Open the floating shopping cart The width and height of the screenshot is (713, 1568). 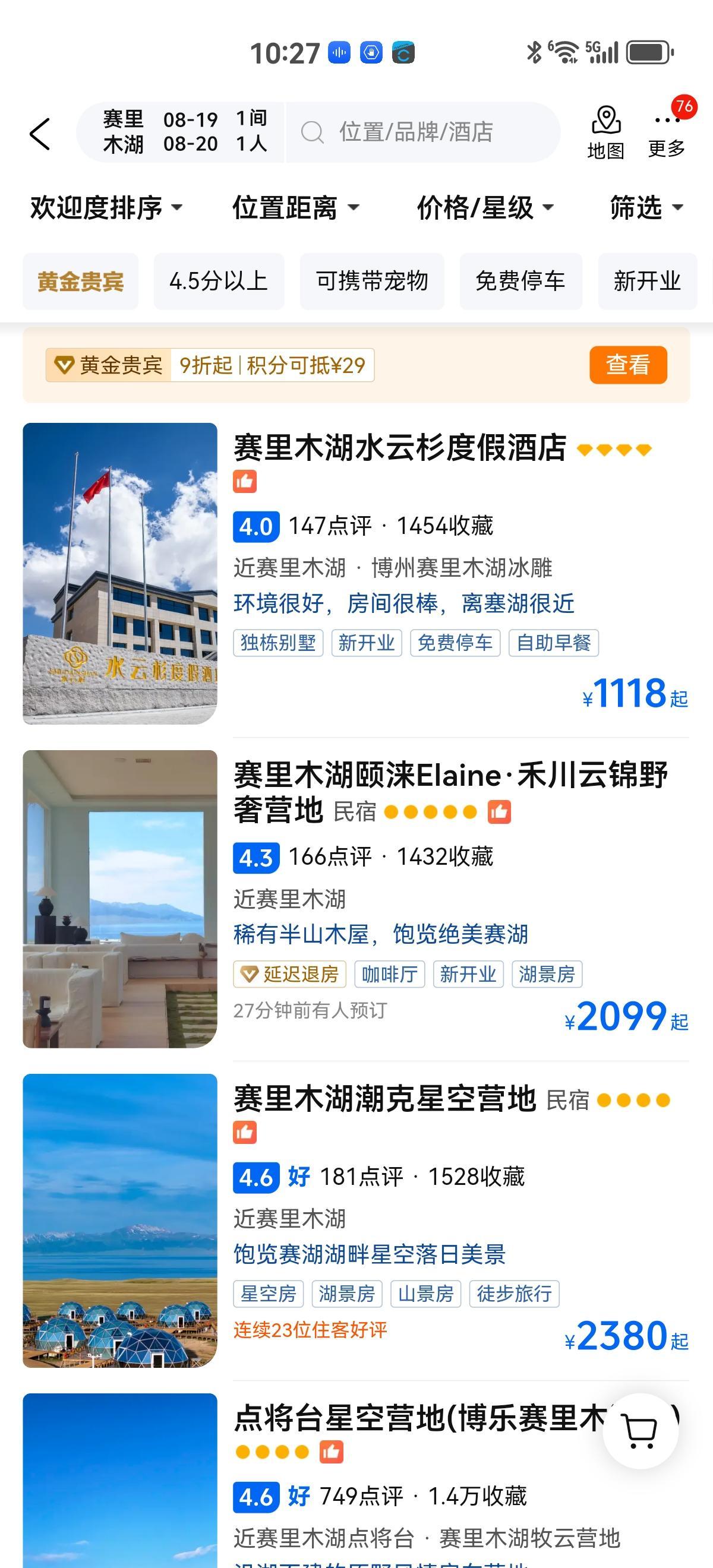641,1431
